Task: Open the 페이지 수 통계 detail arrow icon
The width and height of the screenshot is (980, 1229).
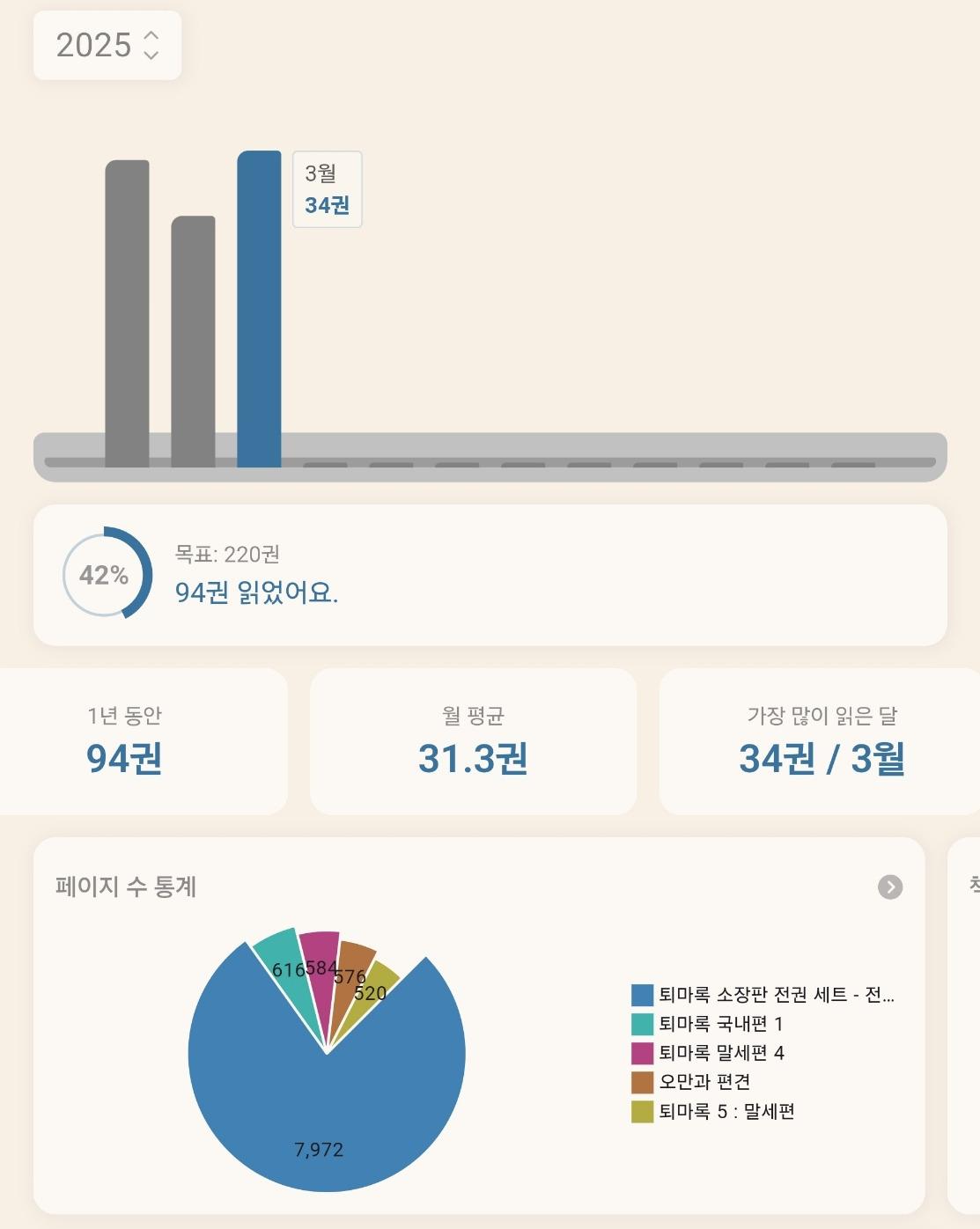Action: coord(889,887)
